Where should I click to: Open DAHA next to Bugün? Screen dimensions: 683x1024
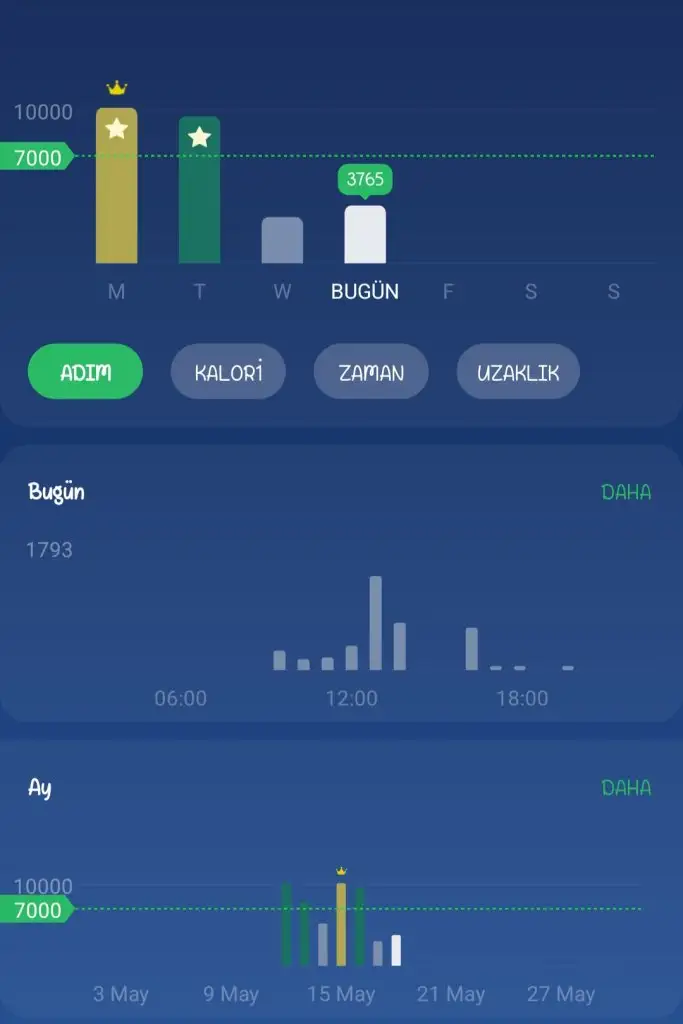point(626,492)
